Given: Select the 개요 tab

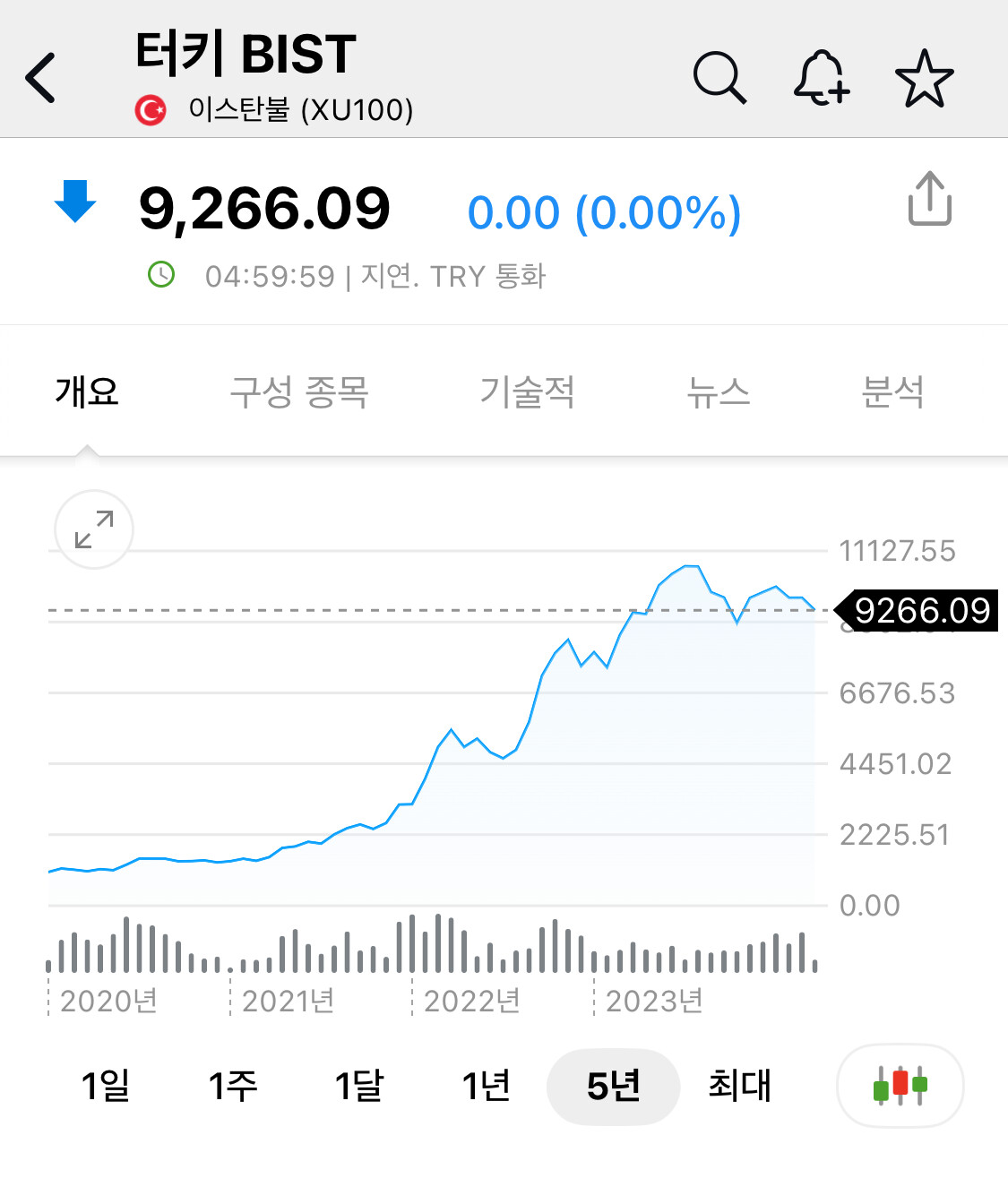Looking at the screenshot, I should (87, 391).
